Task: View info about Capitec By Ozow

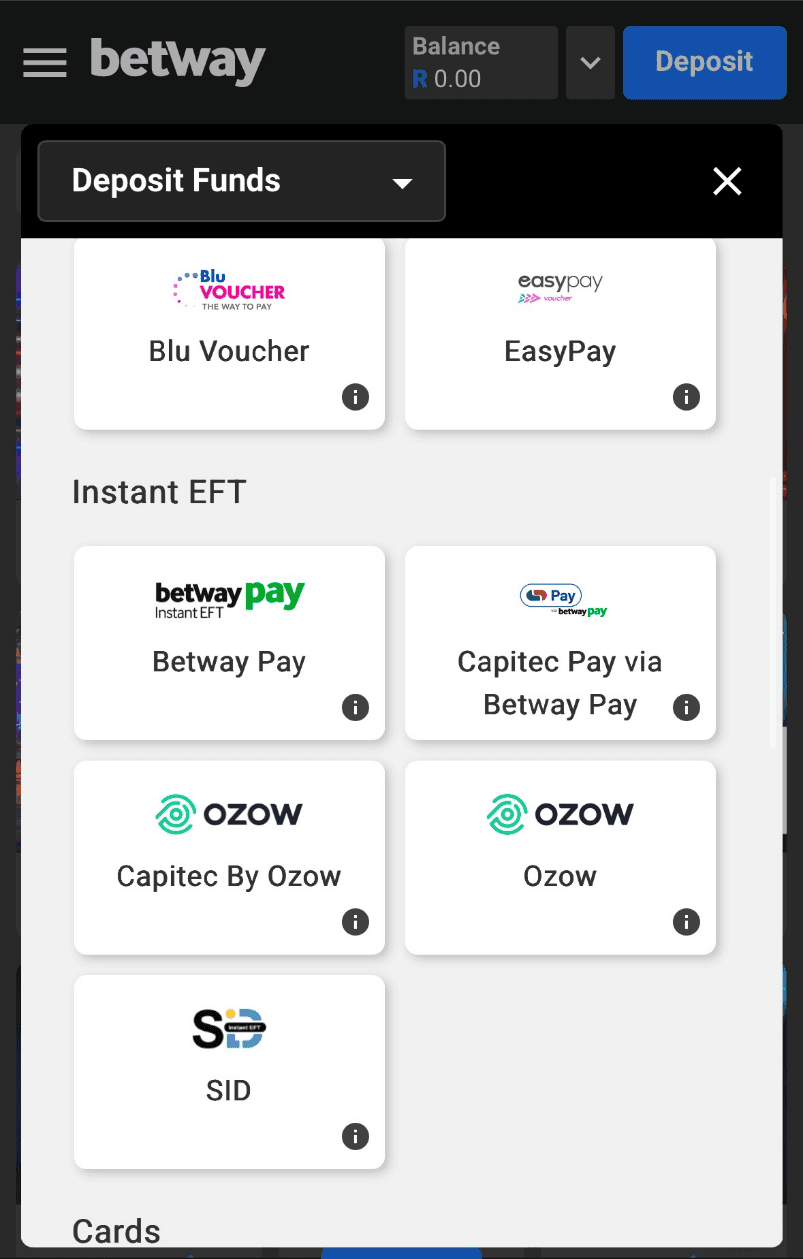Action: click(355, 922)
